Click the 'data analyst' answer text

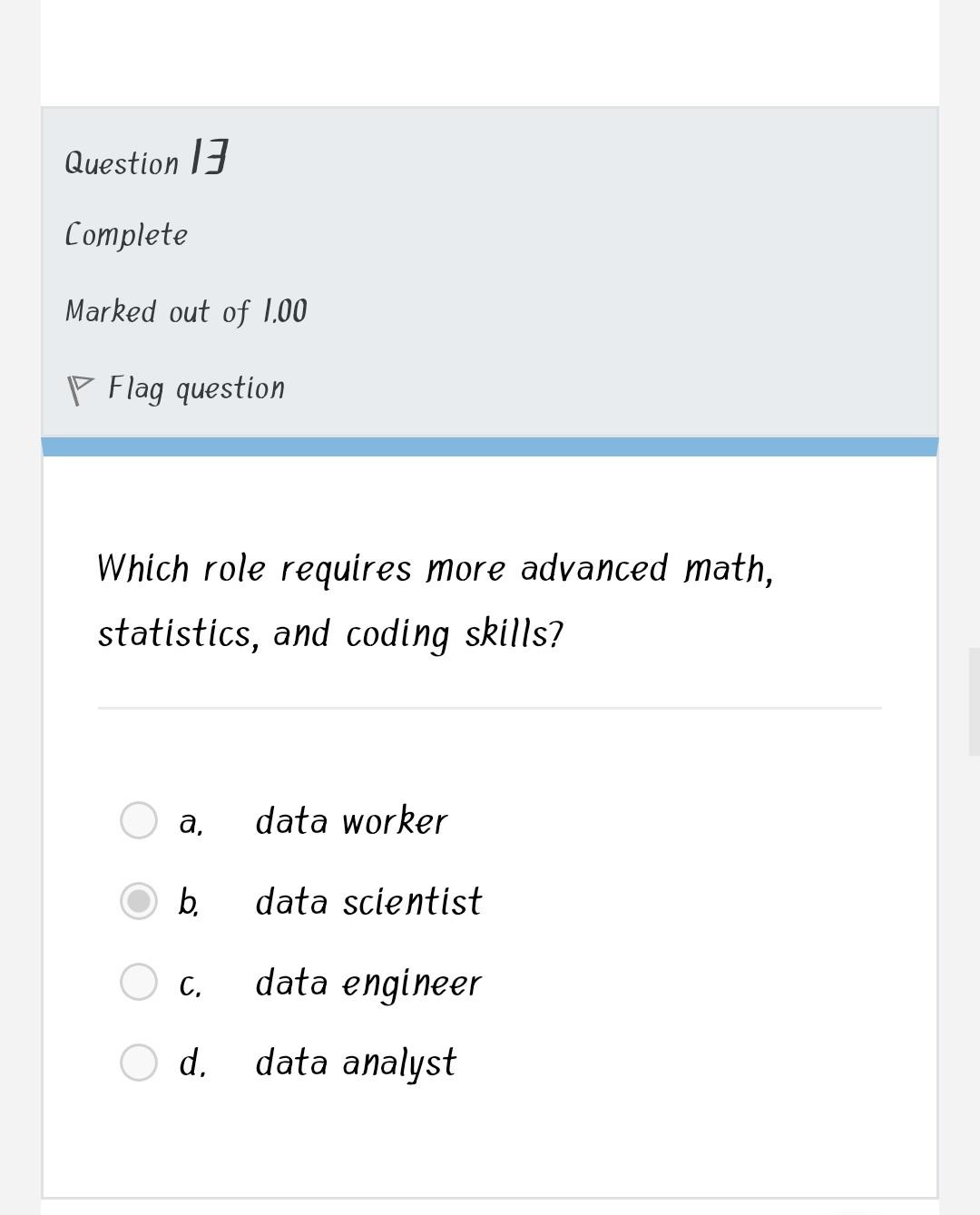(x=356, y=1062)
